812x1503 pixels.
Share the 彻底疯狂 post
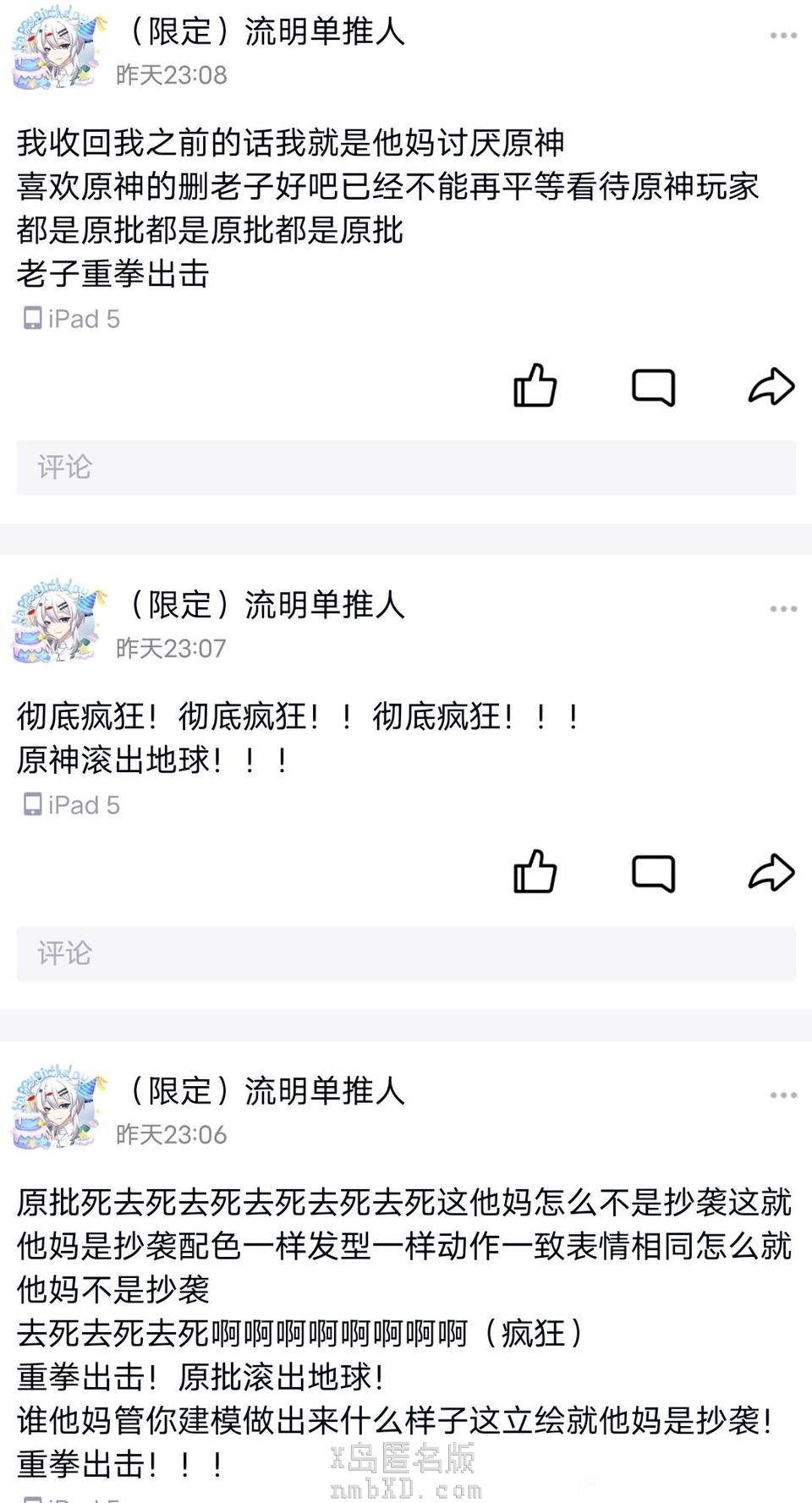tap(771, 872)
